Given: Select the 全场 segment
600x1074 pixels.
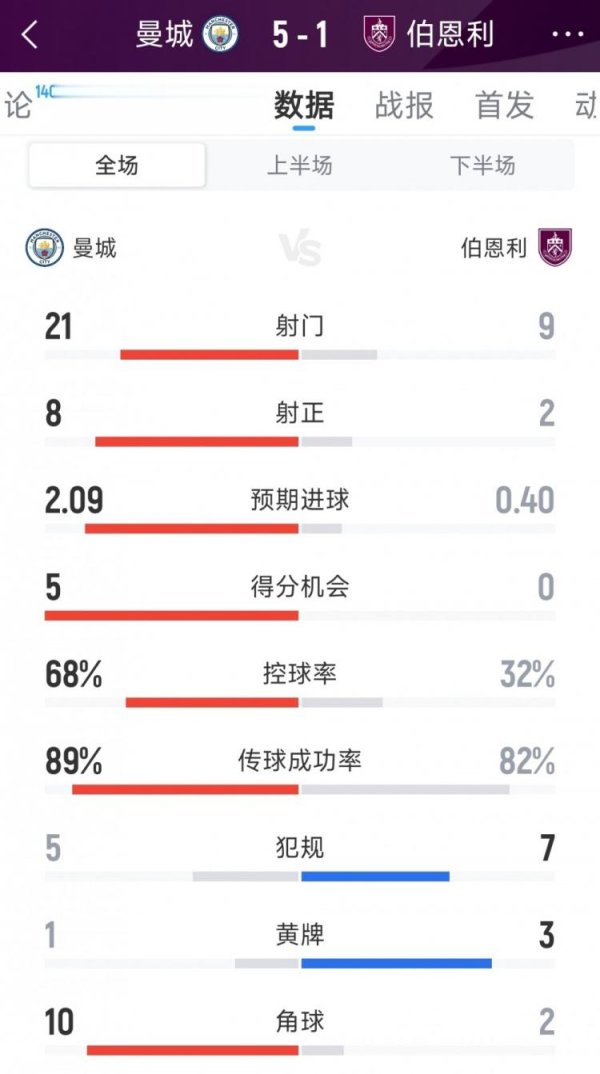Looking at the screenshot, I should click(117, 165).
